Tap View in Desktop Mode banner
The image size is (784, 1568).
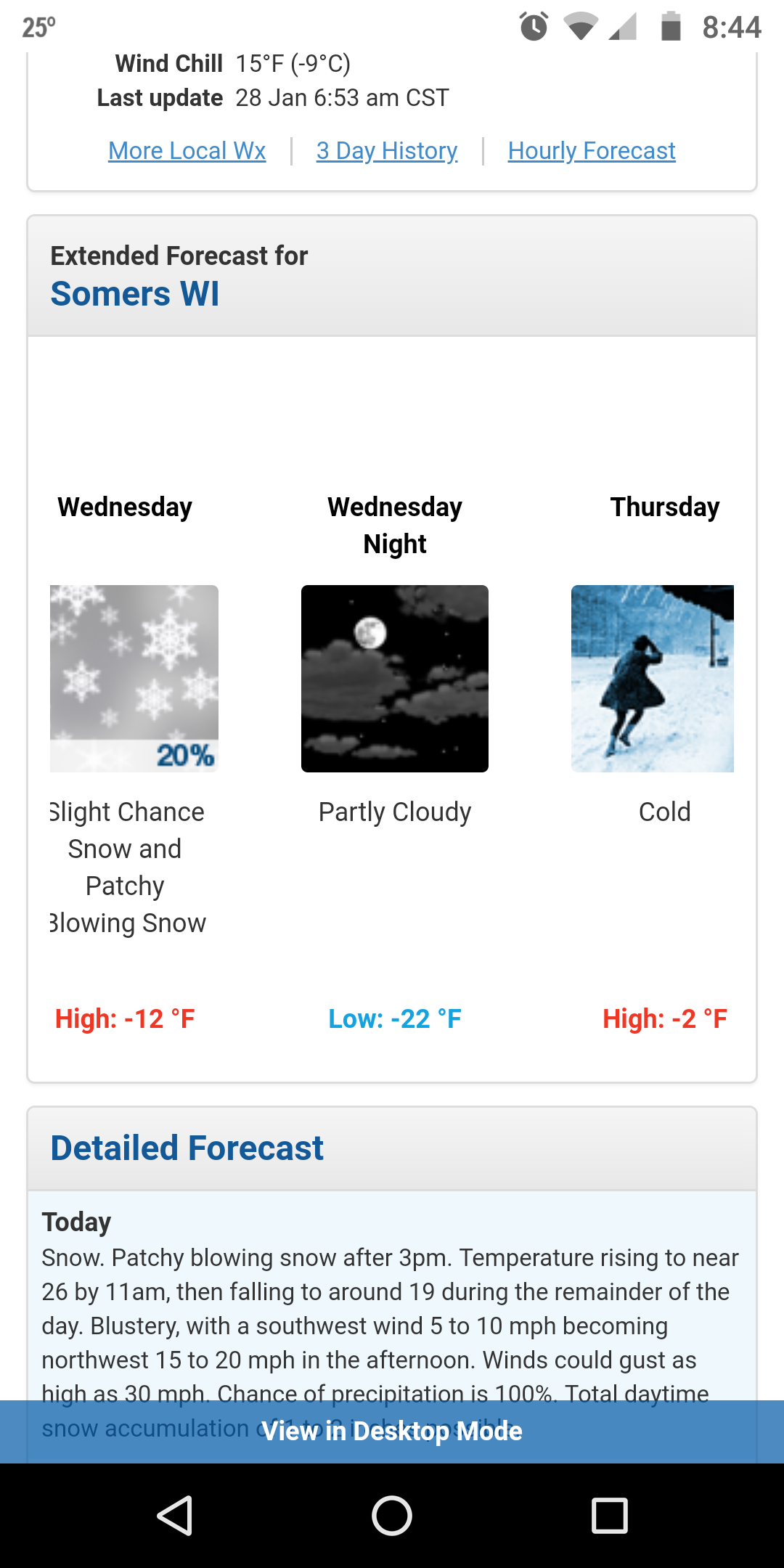pyautogui.click(x=392, y=1432)
